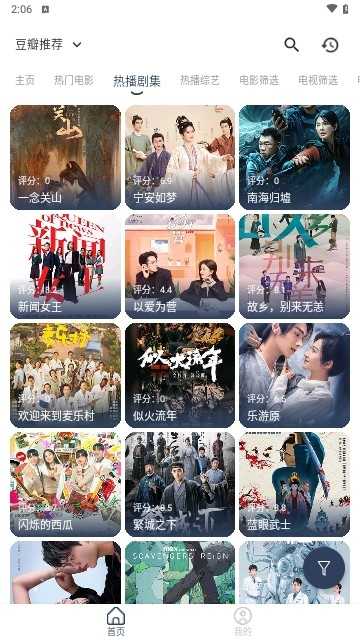
Task: Open the 闪烁的西瓜 series card
Action: (x=65, y=484)
